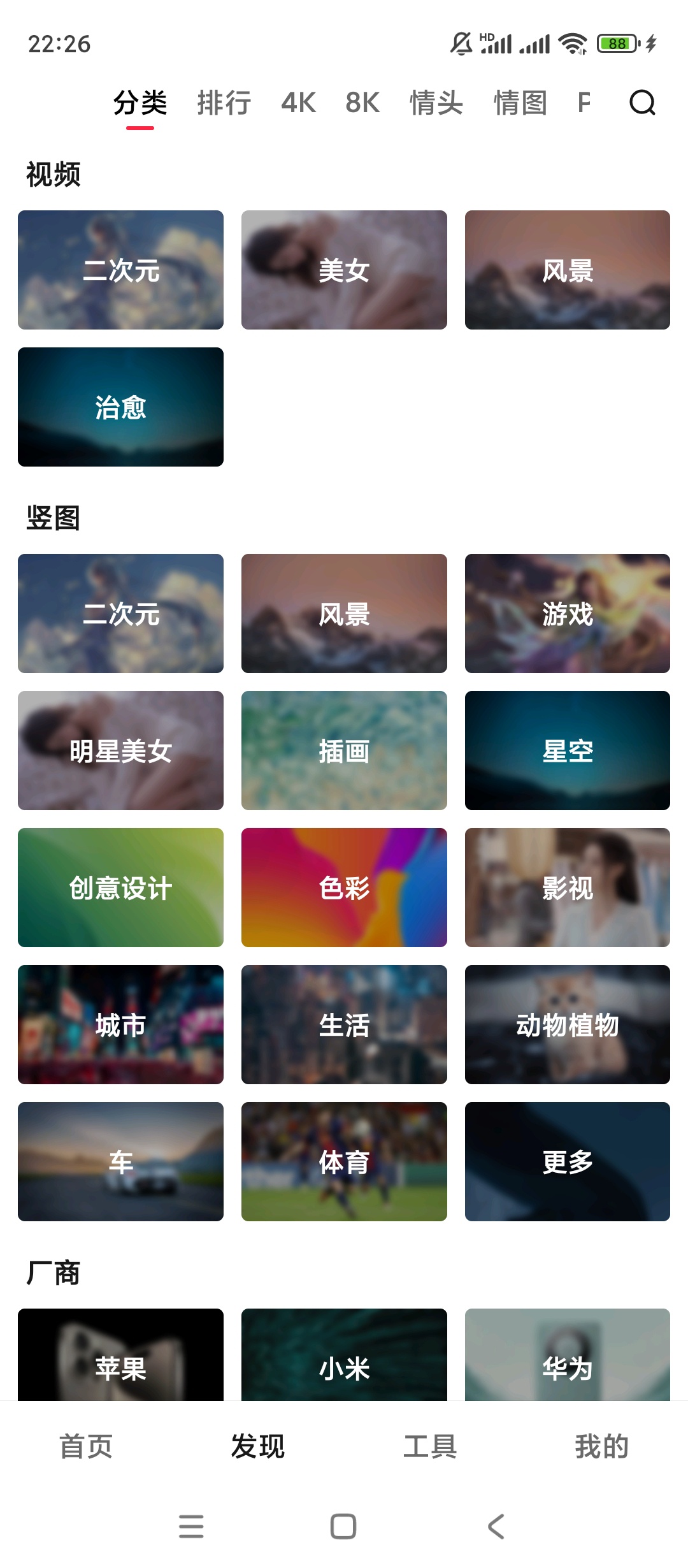Open the 我的 profile tab
The width and height of the screenshot is (688, 1568).
pos(601,1446)
